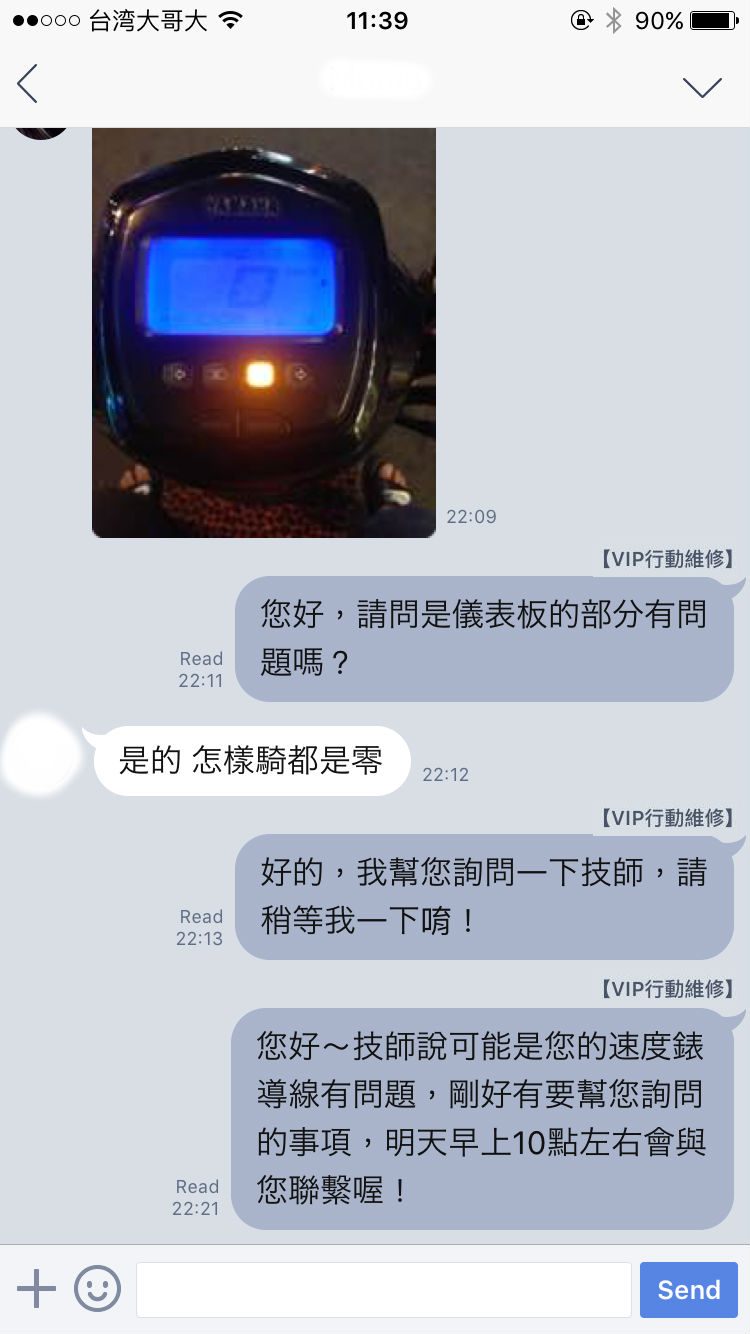Viewport: 750px width, 1334px height.
Task: Tap the plus icon to attach content
Action: pyautogui.click(x=36, y=1289)
